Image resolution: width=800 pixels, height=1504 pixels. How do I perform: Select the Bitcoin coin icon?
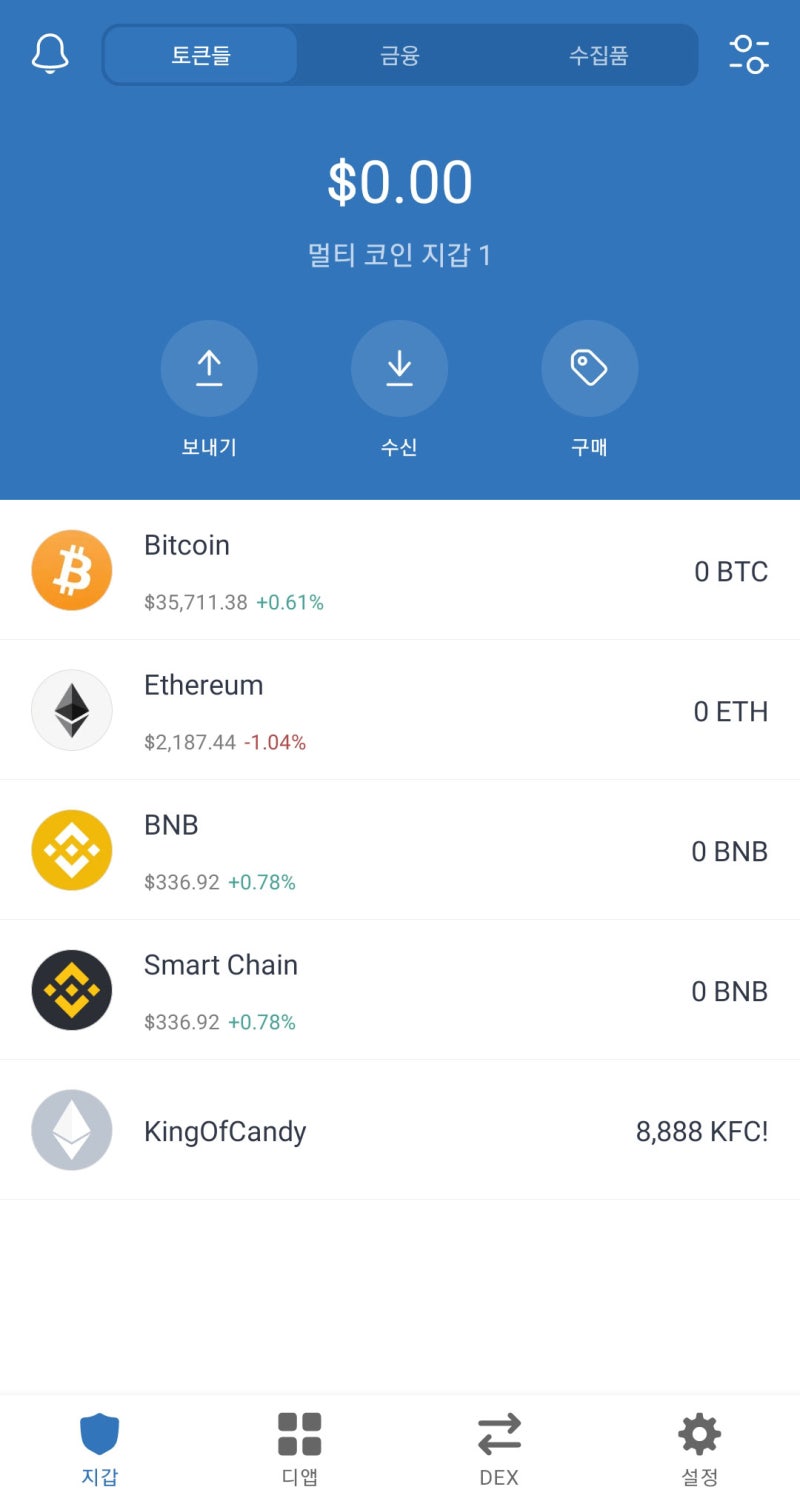click(x=71, y=570)
